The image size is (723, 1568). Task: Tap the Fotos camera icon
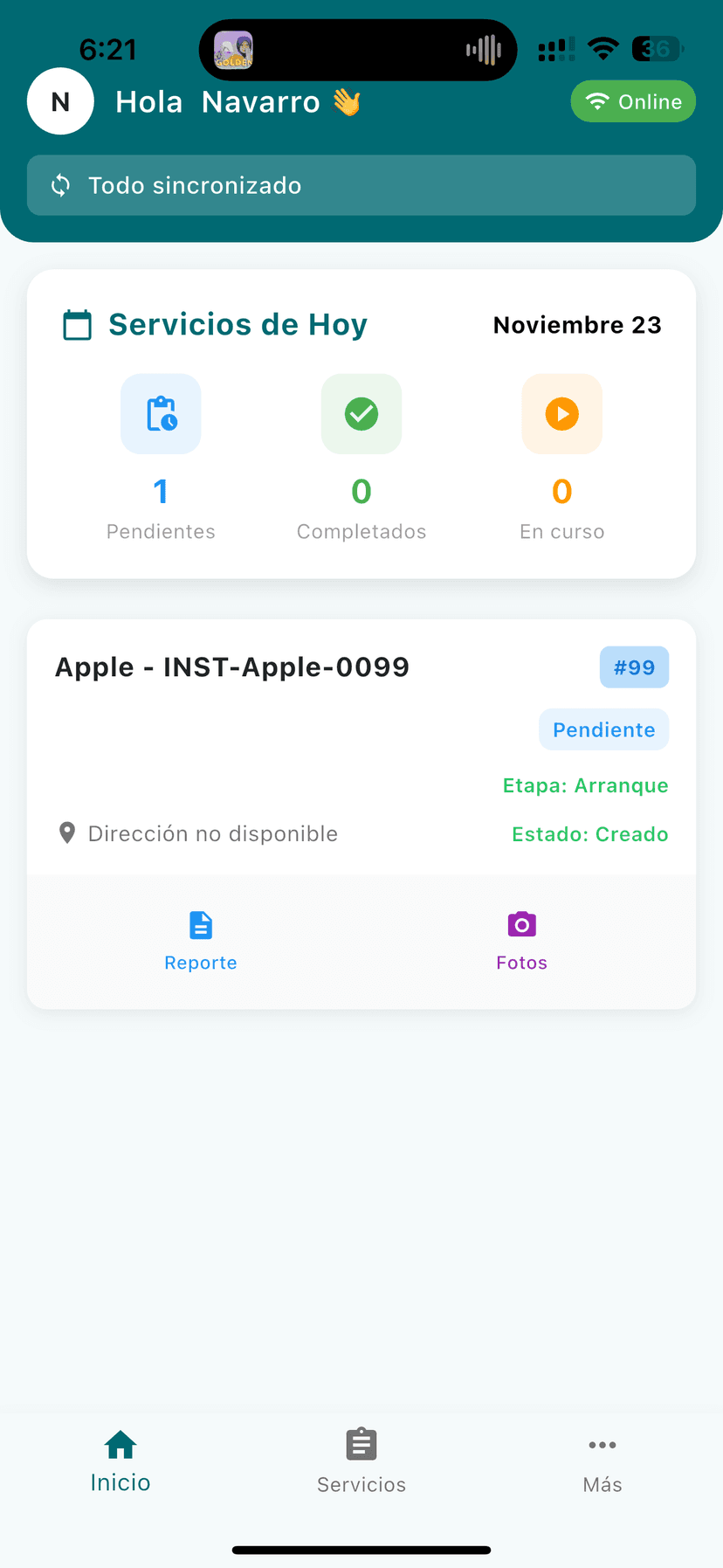click(521, 923)
